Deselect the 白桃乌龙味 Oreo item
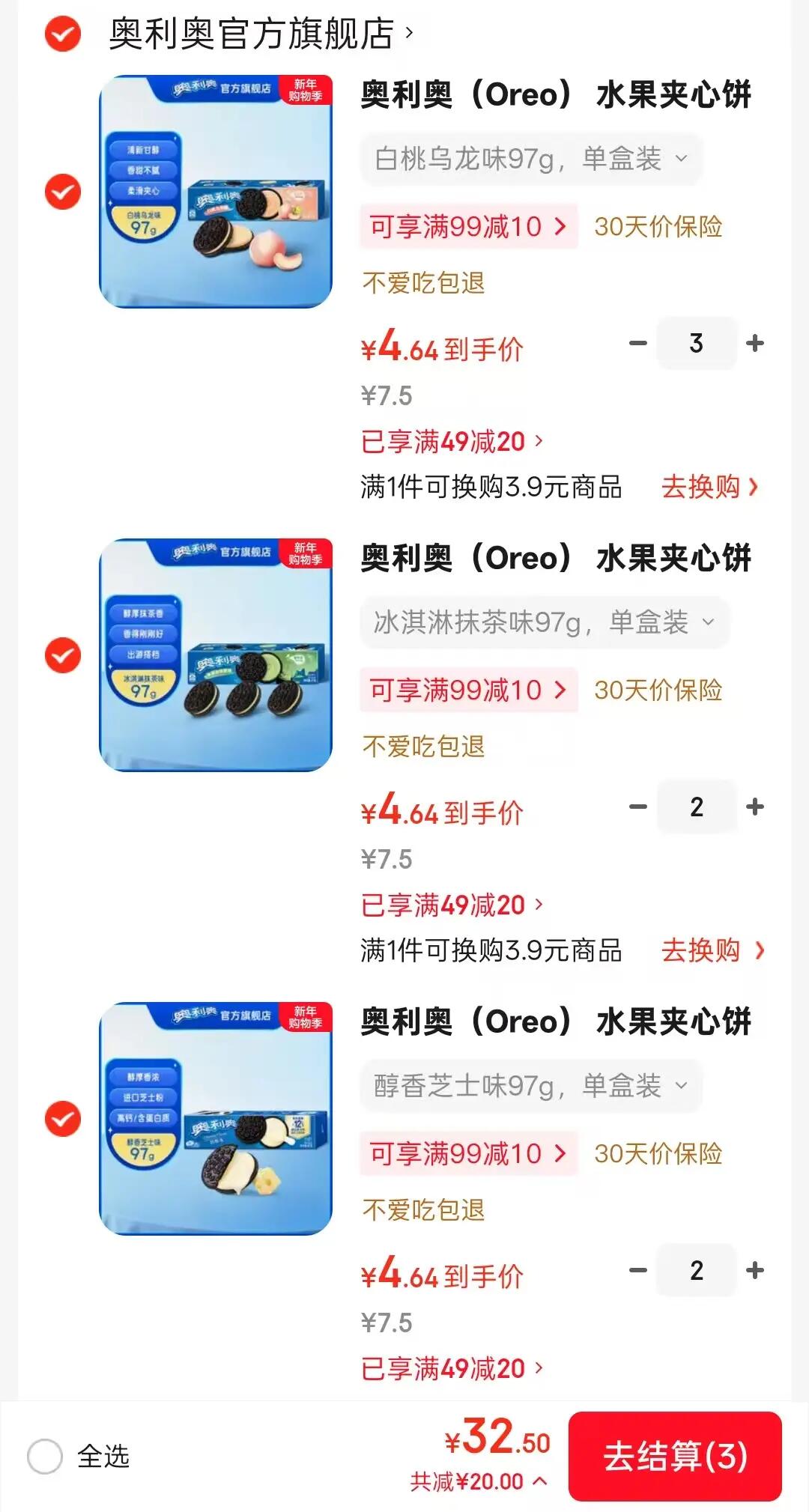The image size is (809, 1512). [x=63, y=192]
